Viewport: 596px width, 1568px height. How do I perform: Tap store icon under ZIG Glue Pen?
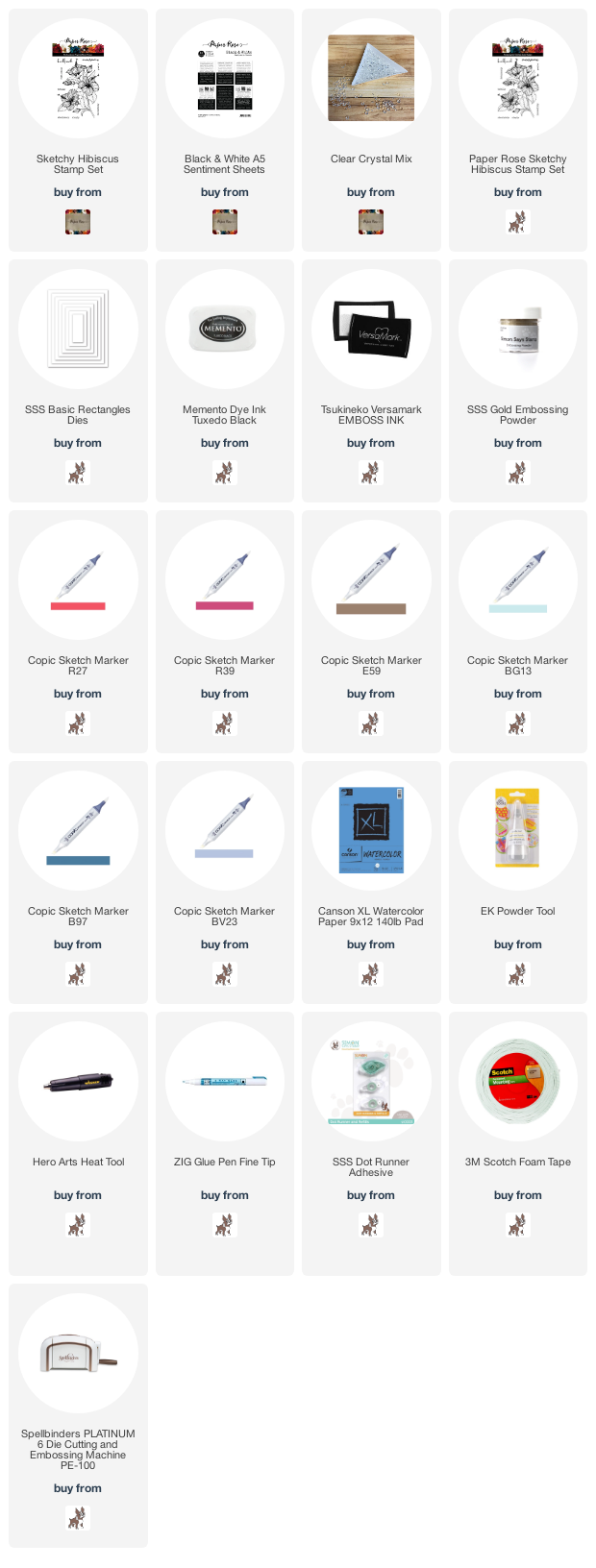click(224, 1225)
